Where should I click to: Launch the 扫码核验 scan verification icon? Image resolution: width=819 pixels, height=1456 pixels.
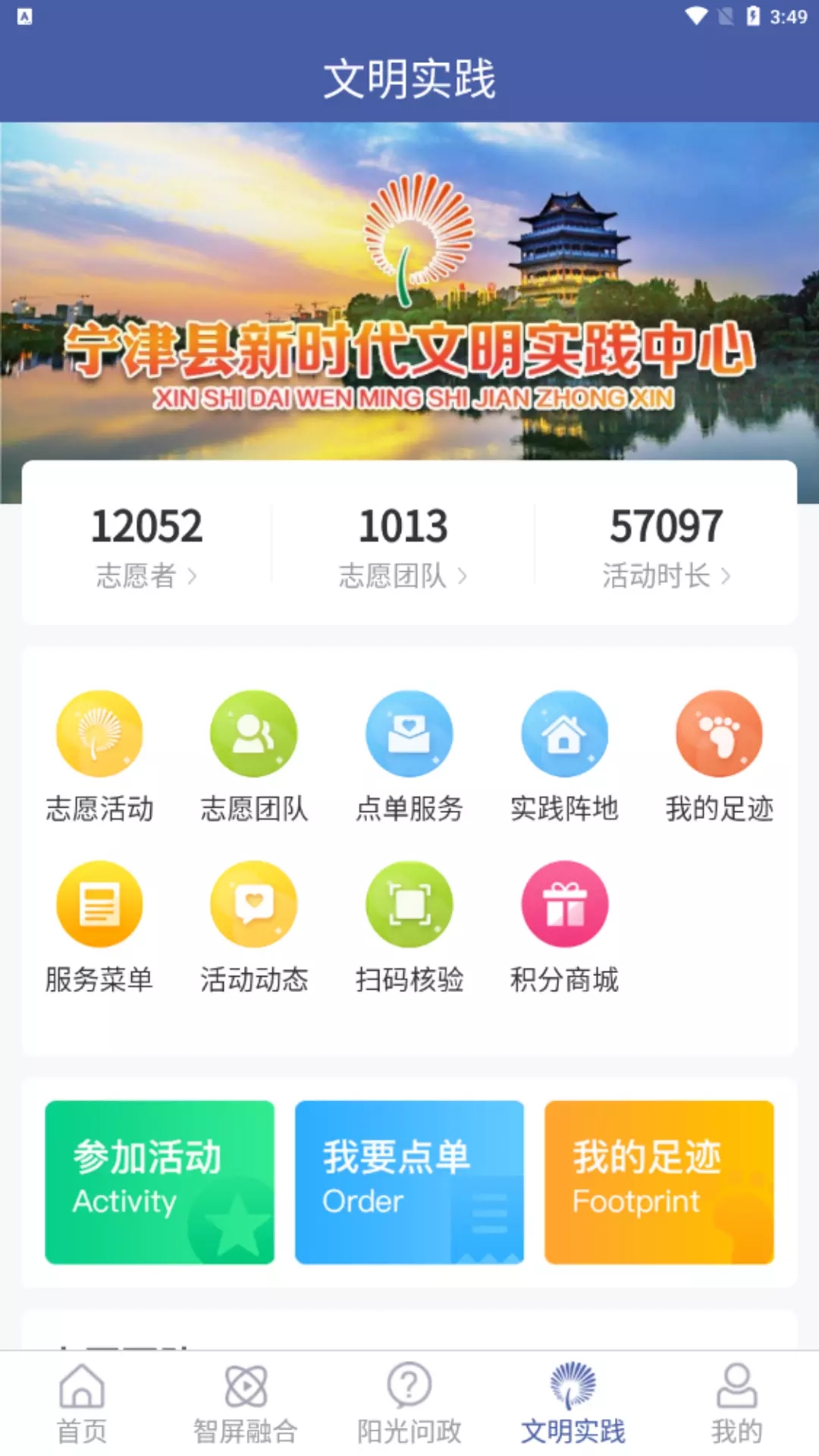409,929
